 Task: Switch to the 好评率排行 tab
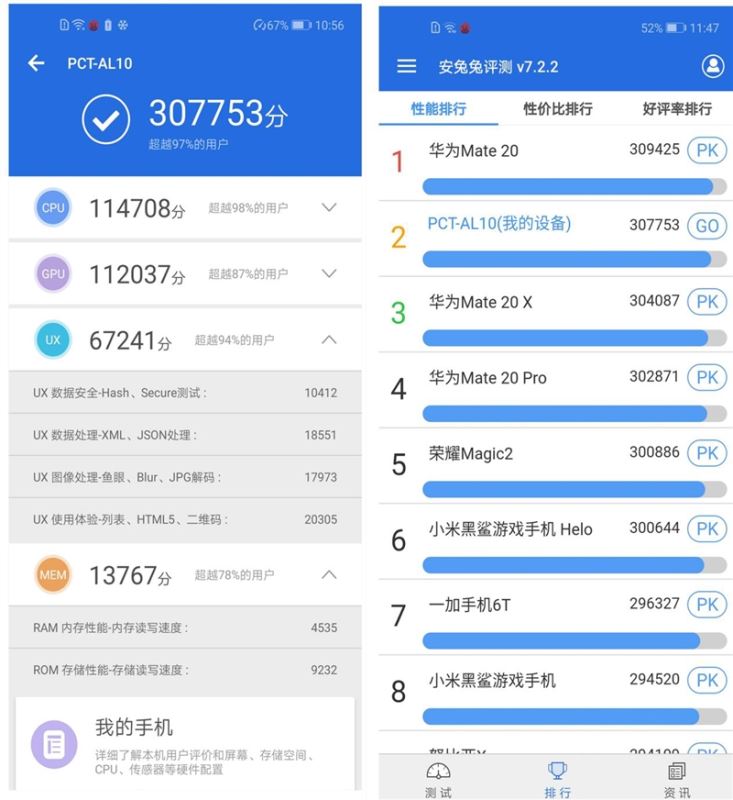click(x=677, y=108)
